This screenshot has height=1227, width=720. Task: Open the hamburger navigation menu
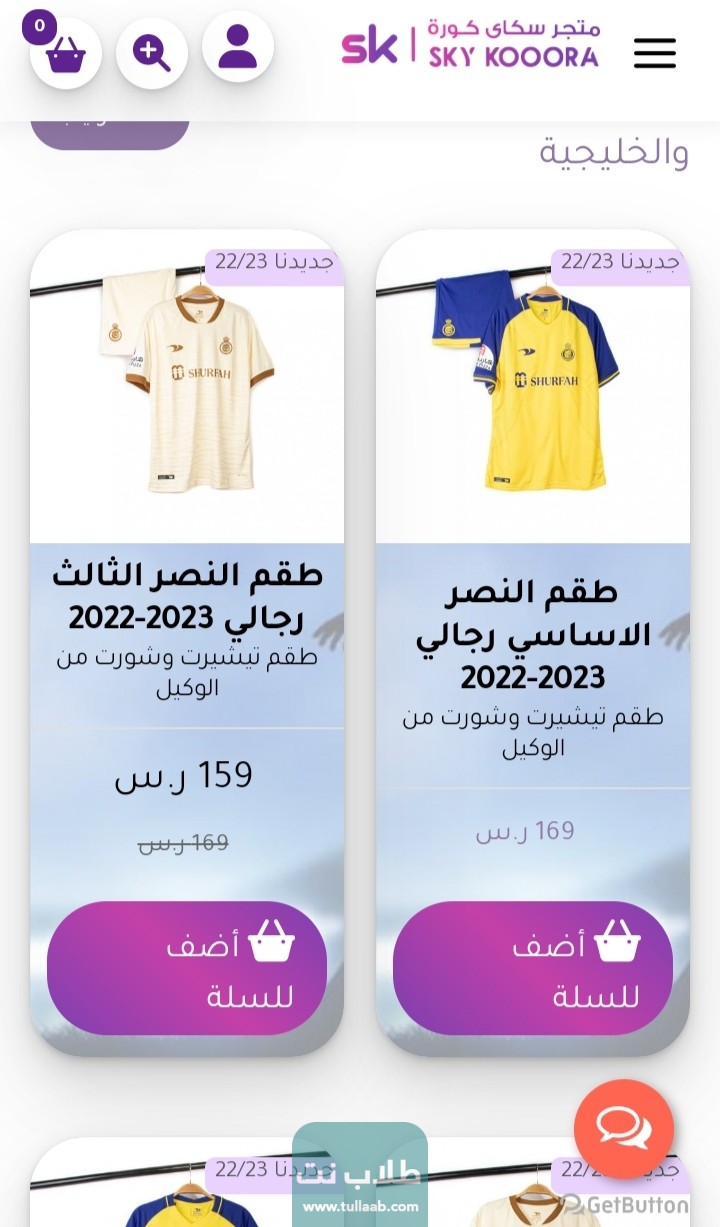point(655,53)
